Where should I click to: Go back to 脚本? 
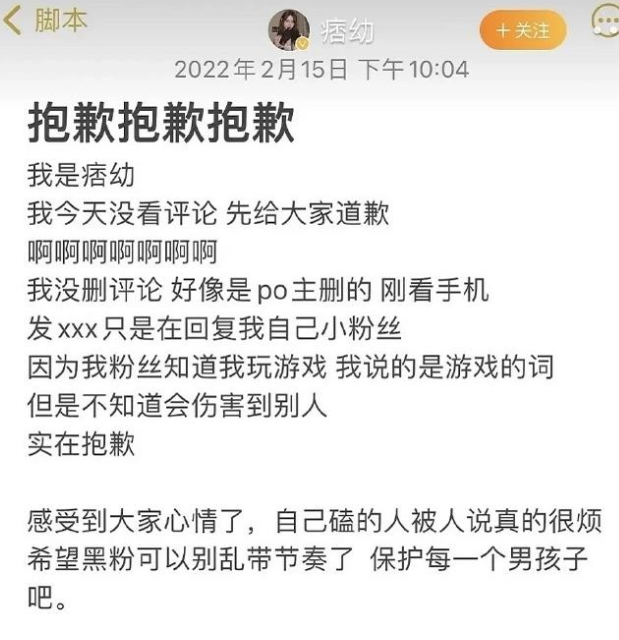45,24
